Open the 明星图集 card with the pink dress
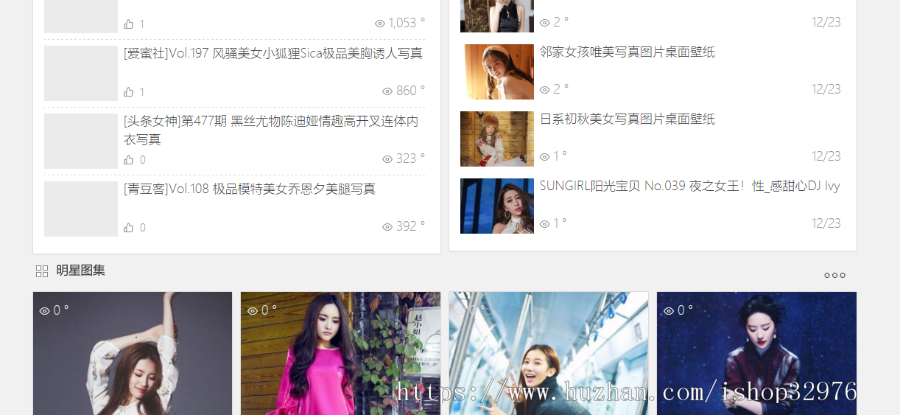This screenshot has height=415, width=900. (x=340, y=355)
